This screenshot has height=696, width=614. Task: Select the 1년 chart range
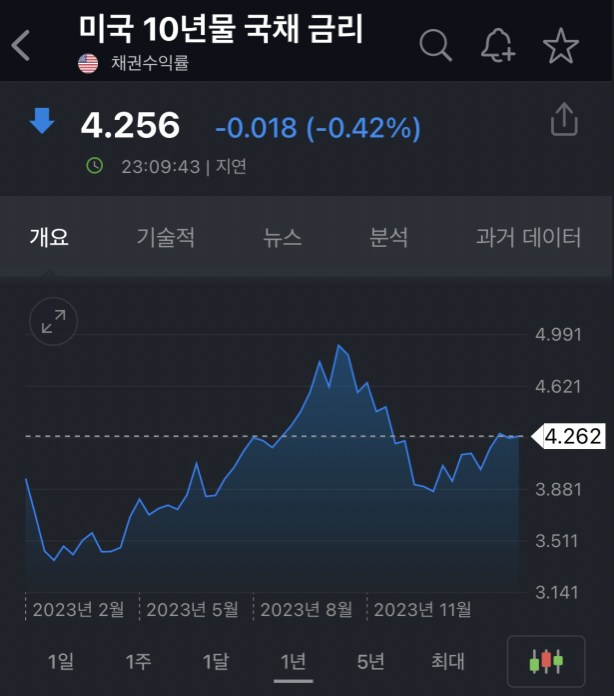(293, 661)
